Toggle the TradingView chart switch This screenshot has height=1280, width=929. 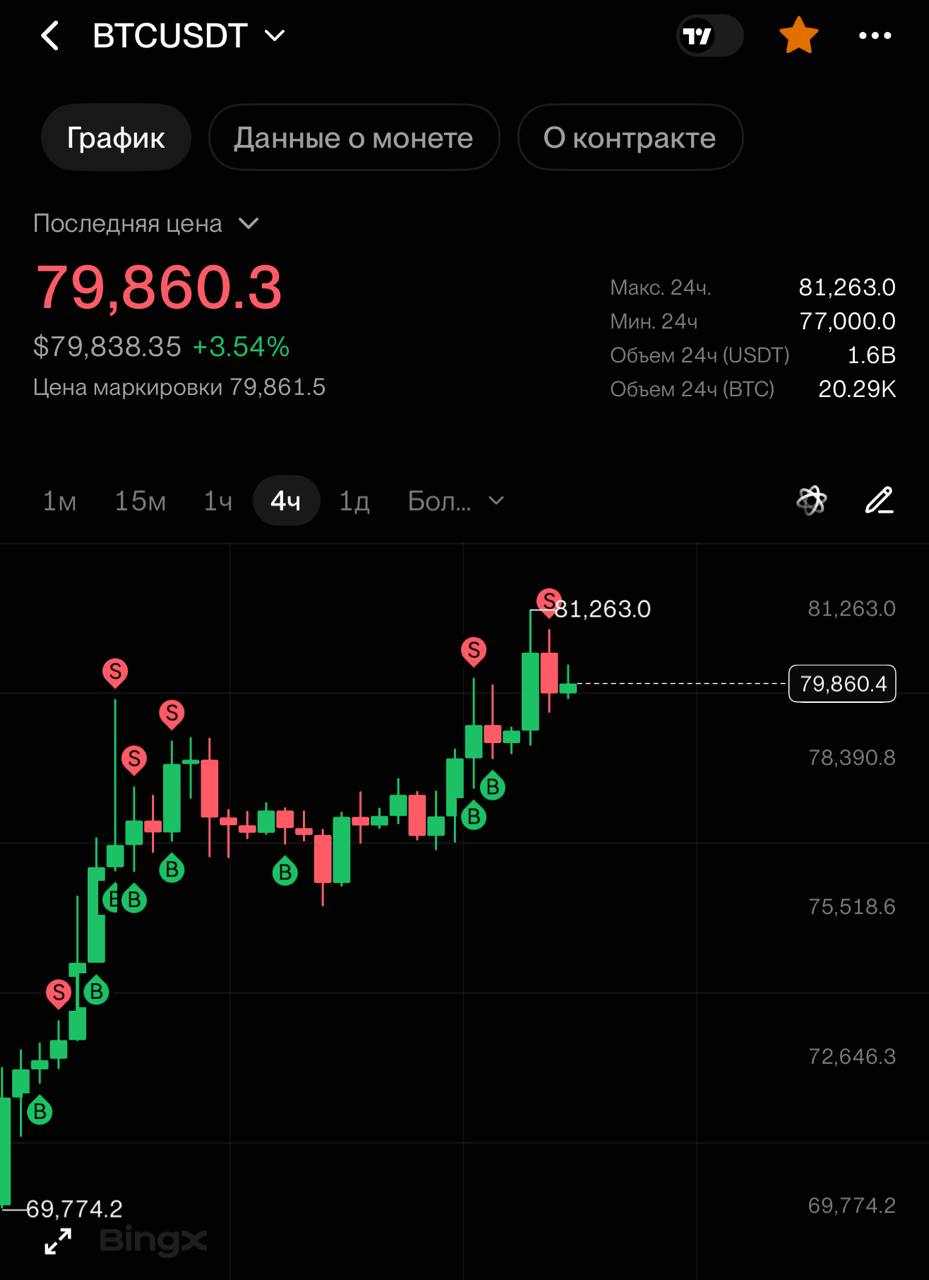pyautogui.click(x=709, y=36)
